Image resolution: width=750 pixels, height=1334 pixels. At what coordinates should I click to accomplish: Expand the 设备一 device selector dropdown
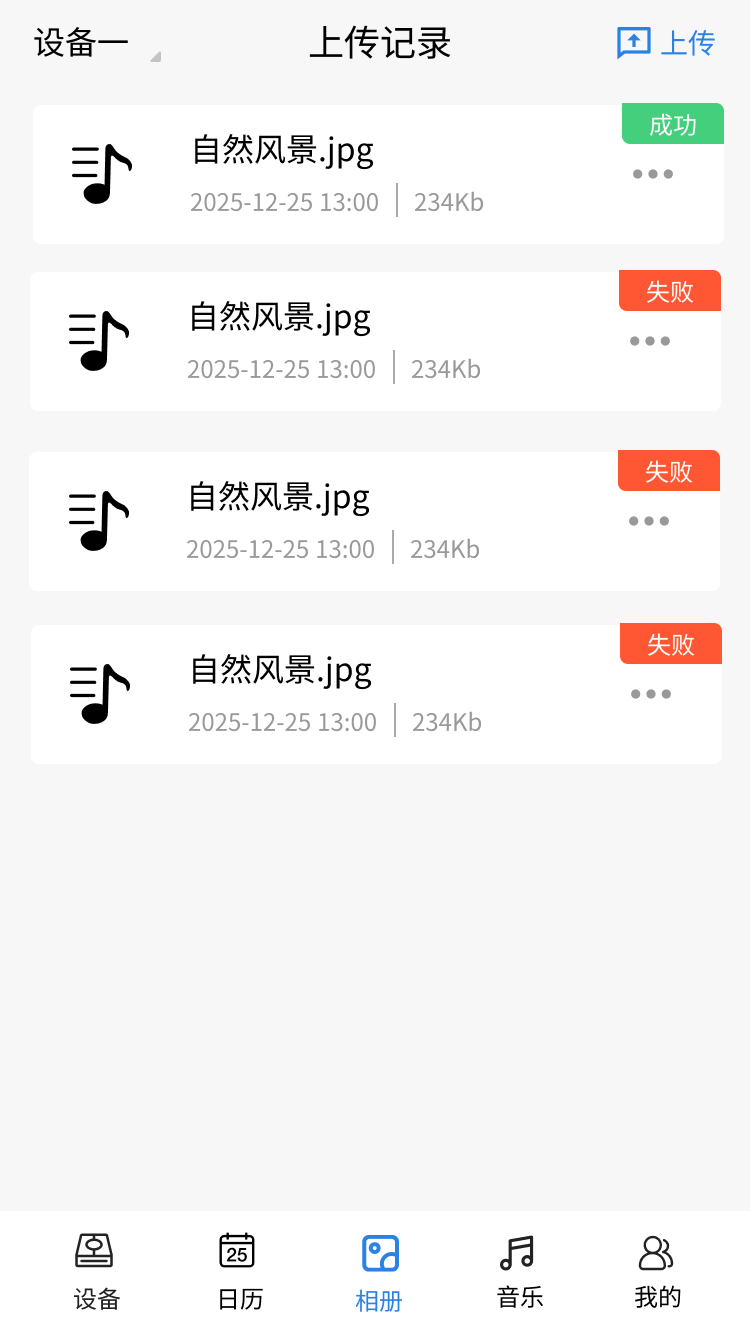click(x=78, y=42)
